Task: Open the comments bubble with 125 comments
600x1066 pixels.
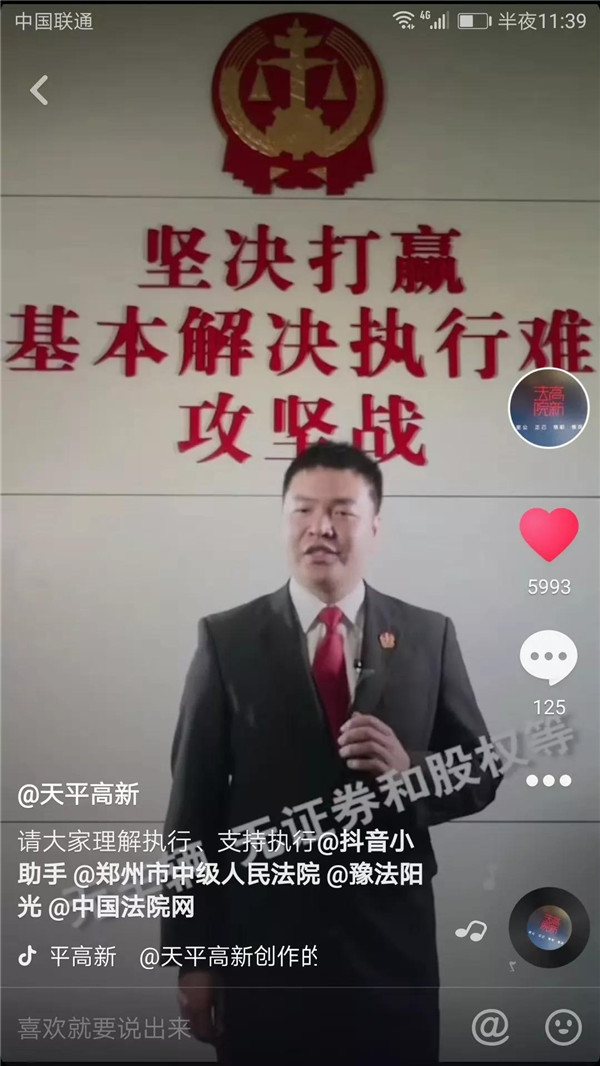Action: [548, 659]
